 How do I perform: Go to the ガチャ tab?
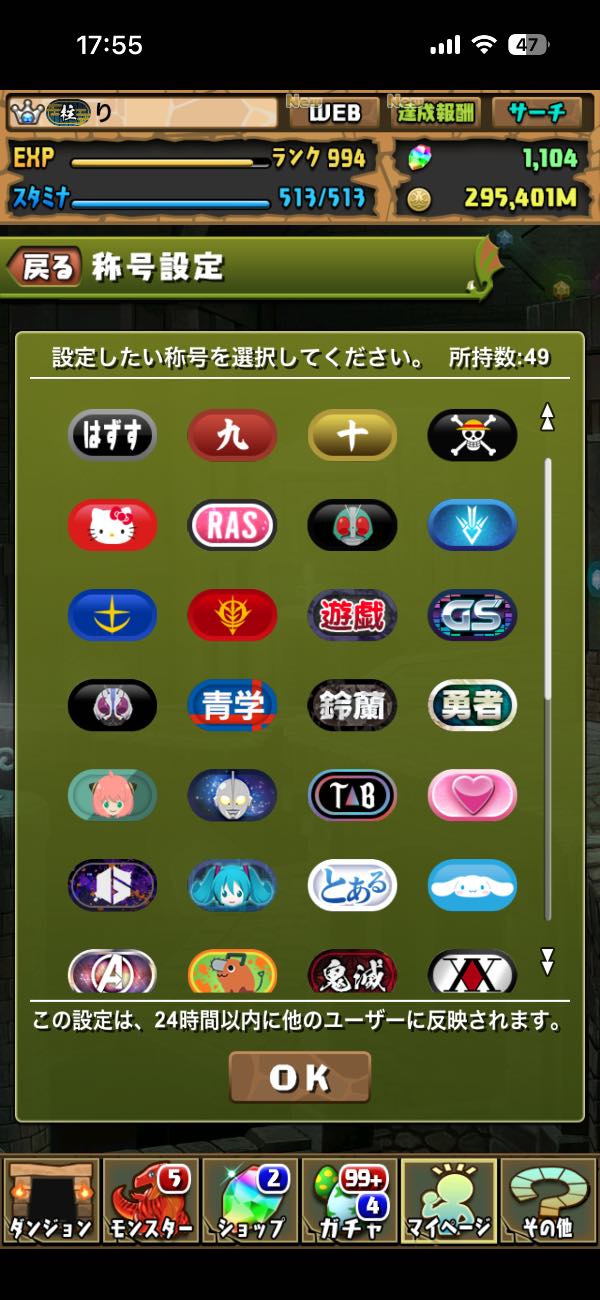(349, 1201)
